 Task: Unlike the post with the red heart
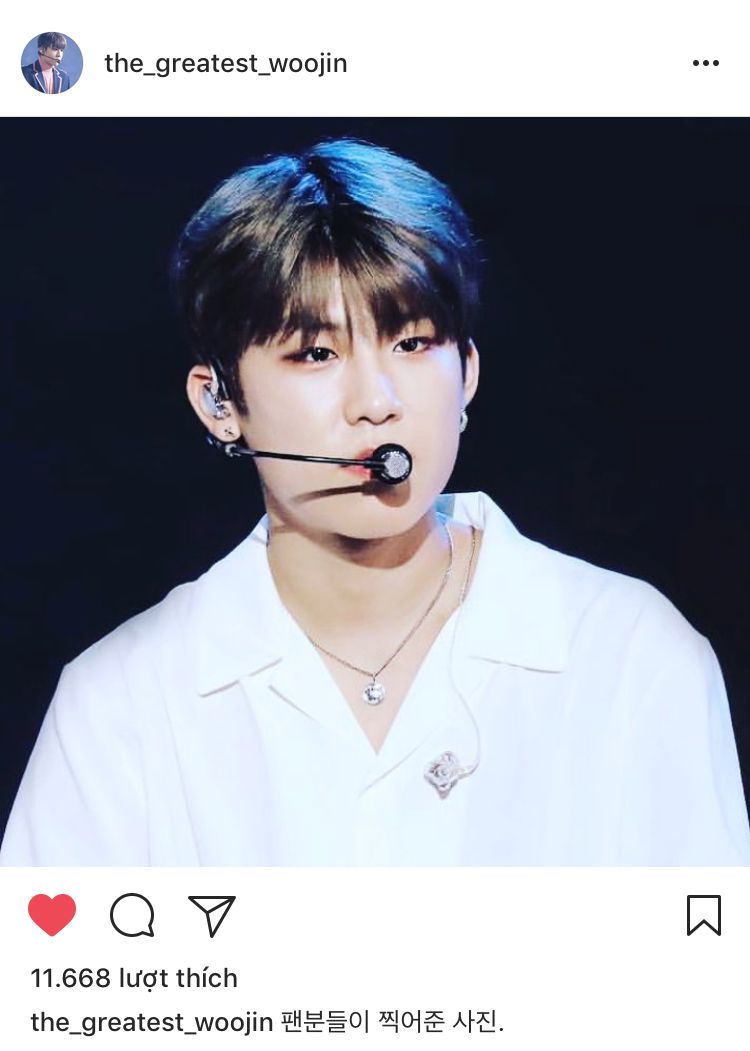point(52,914)
